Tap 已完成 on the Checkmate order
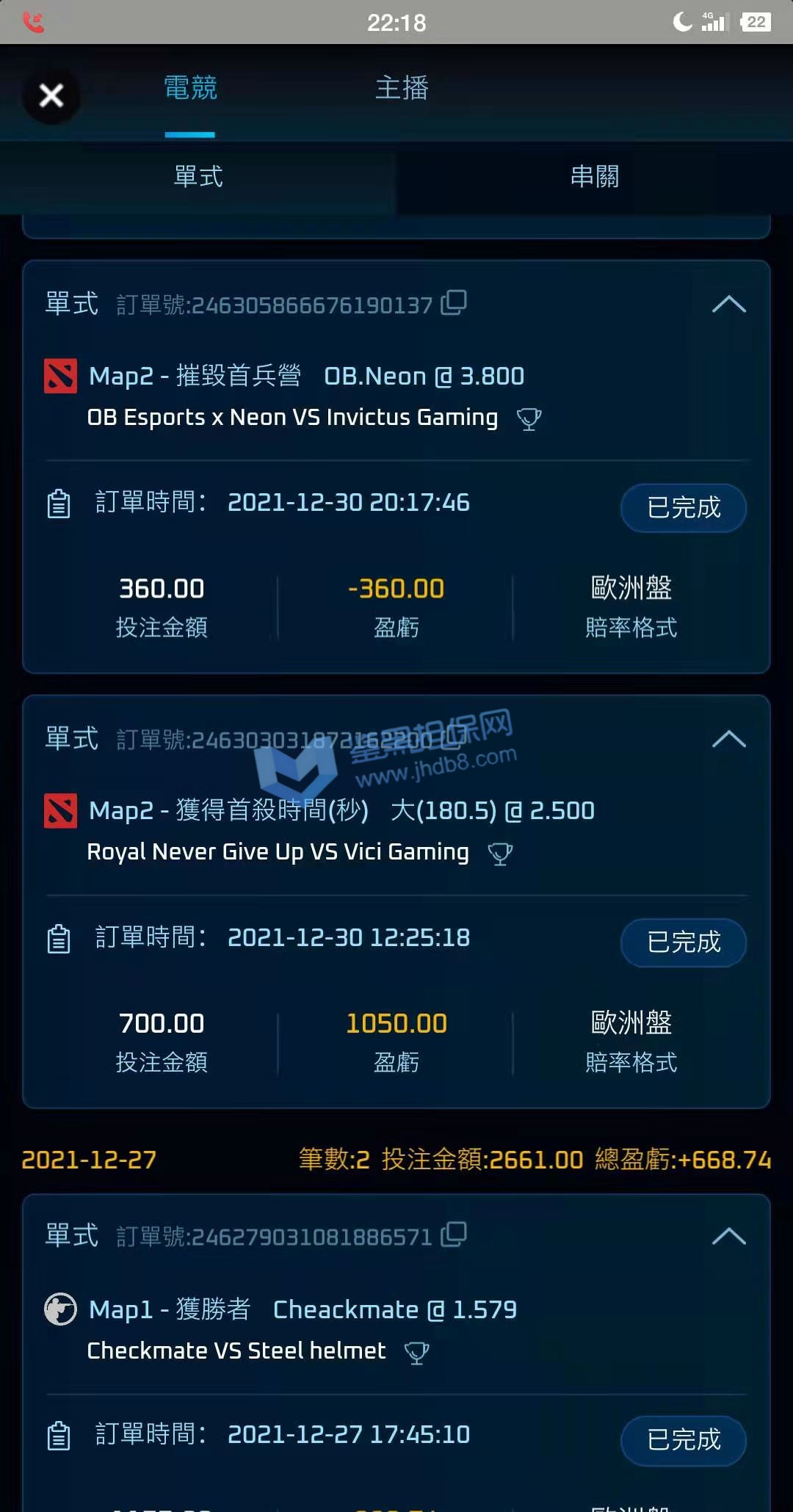Viewport: 793px width, 1512px height. tap(684, 1439)
